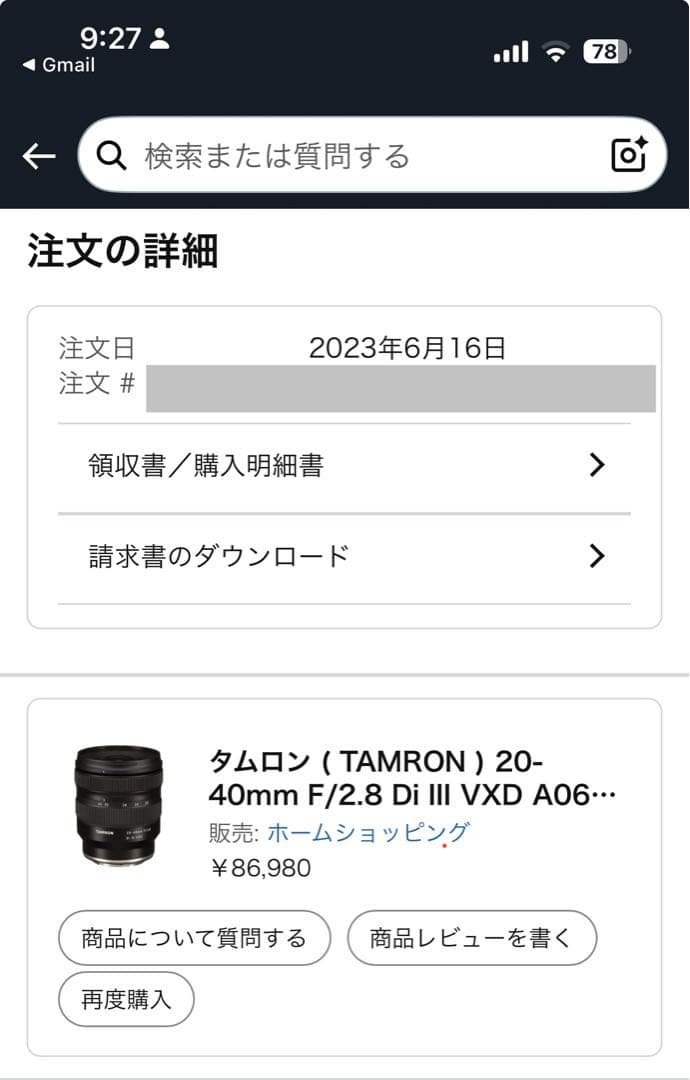The image size is (690, 1080).
Task: Tap the 検索または質問する search field
Action: (x=340, y=156)
